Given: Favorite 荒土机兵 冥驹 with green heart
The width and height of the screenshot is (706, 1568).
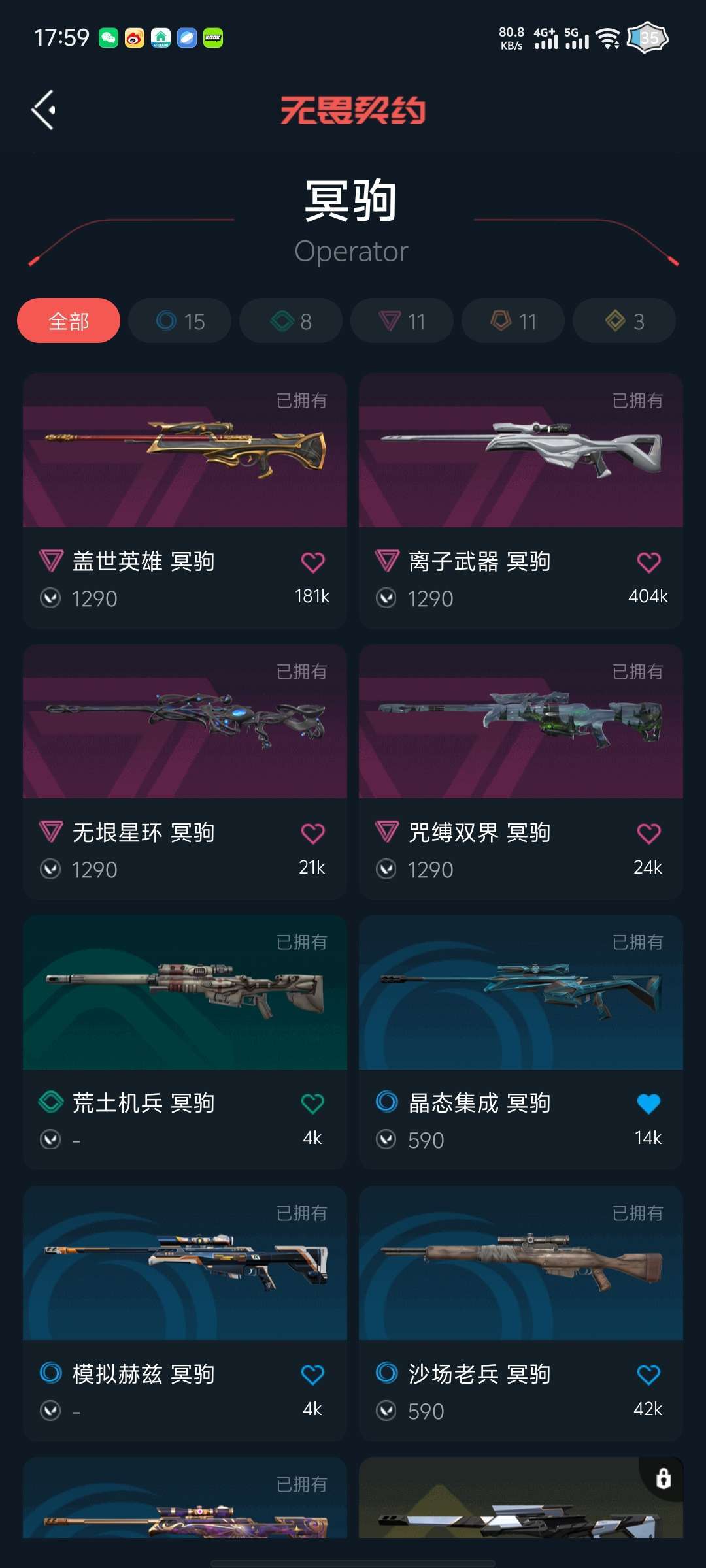Looking at the screenshot, I should [x=312, y=1103].
